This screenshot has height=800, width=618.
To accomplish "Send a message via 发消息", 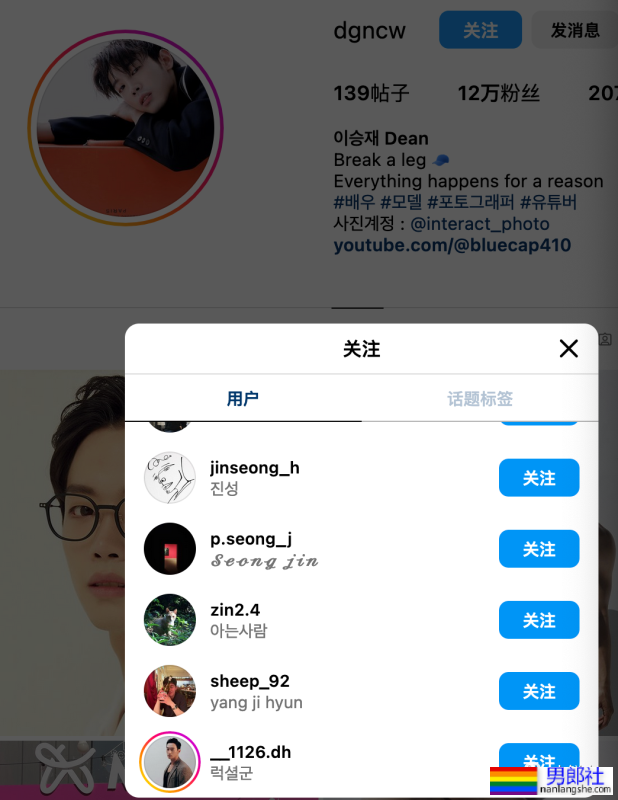I will (x=575, y=31).
